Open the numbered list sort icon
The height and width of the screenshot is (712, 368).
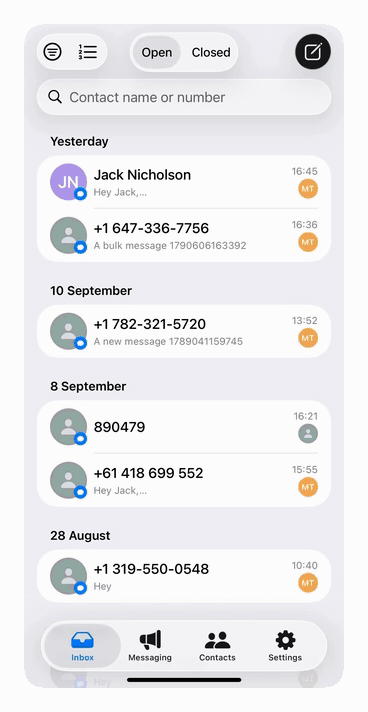point(88,52)
